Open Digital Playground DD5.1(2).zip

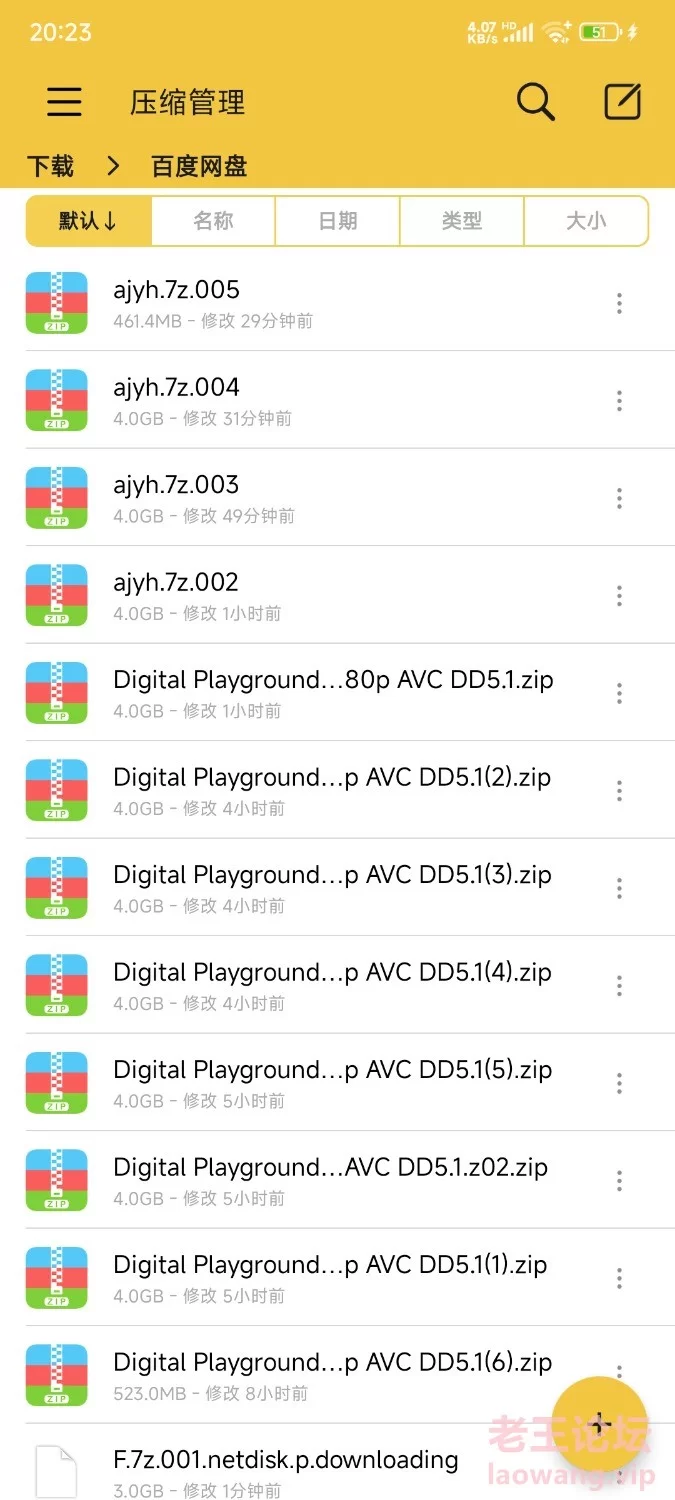(332, 789)
